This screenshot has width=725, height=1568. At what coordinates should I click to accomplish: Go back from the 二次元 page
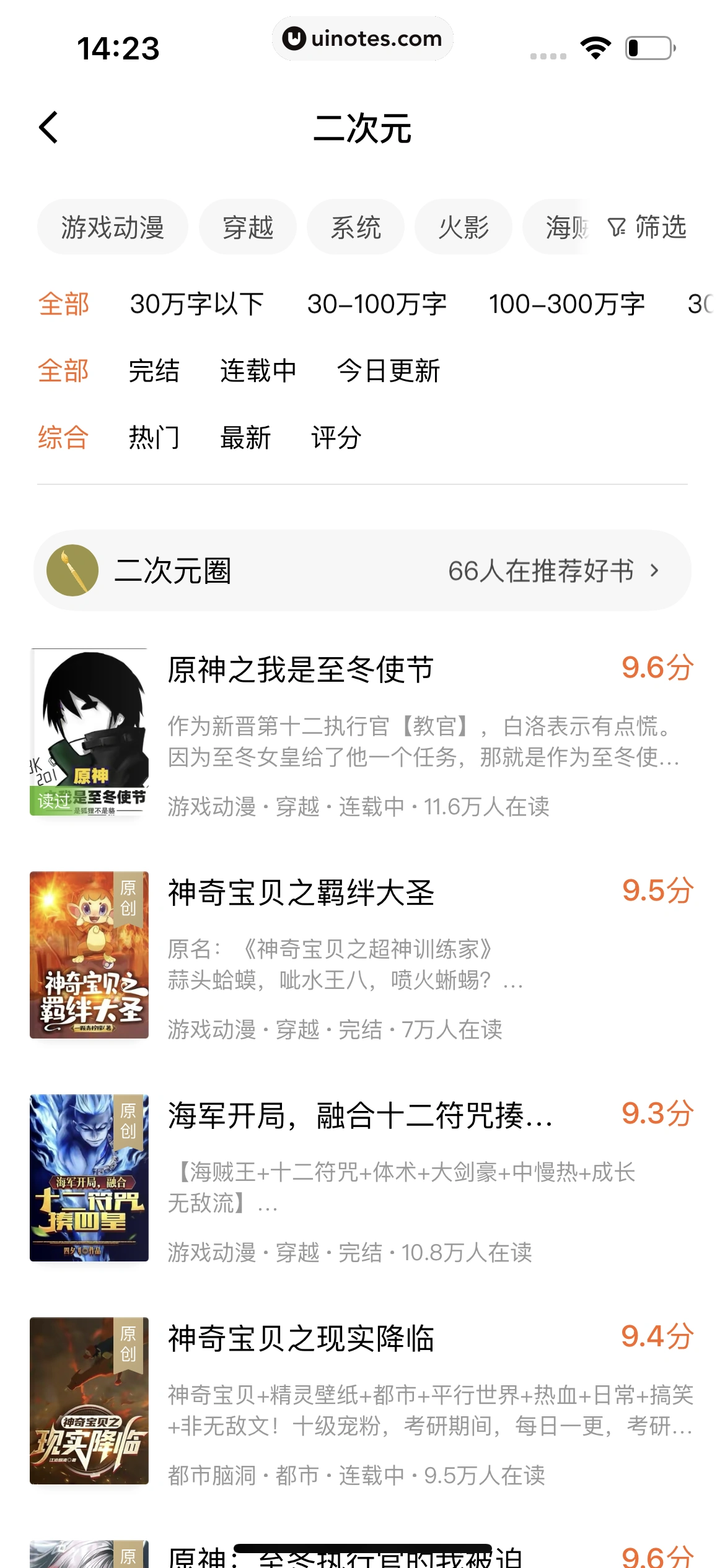point(49,128)
